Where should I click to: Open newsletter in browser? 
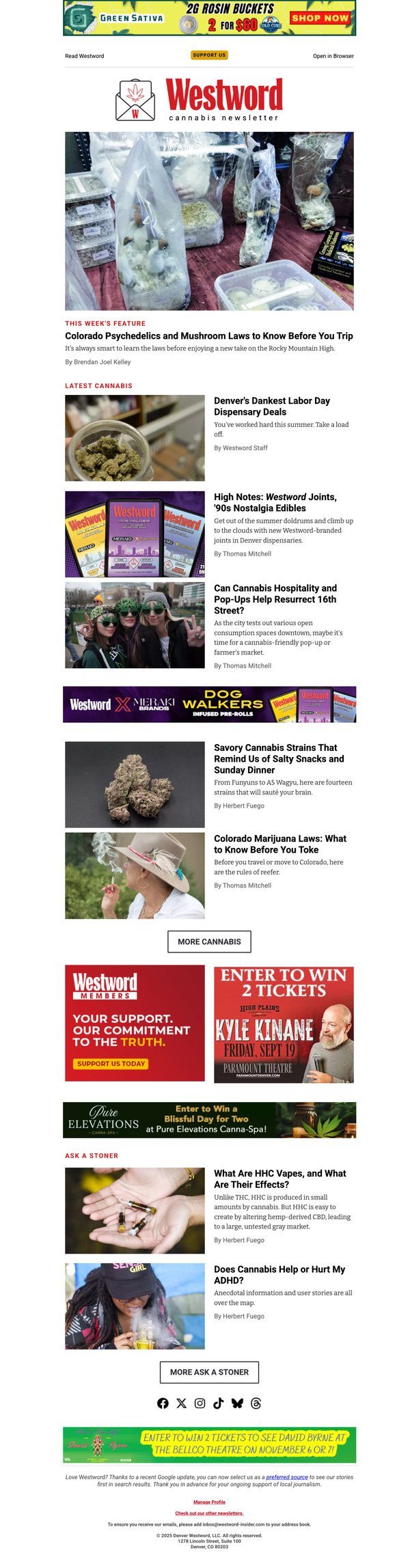tap(333, 56)
